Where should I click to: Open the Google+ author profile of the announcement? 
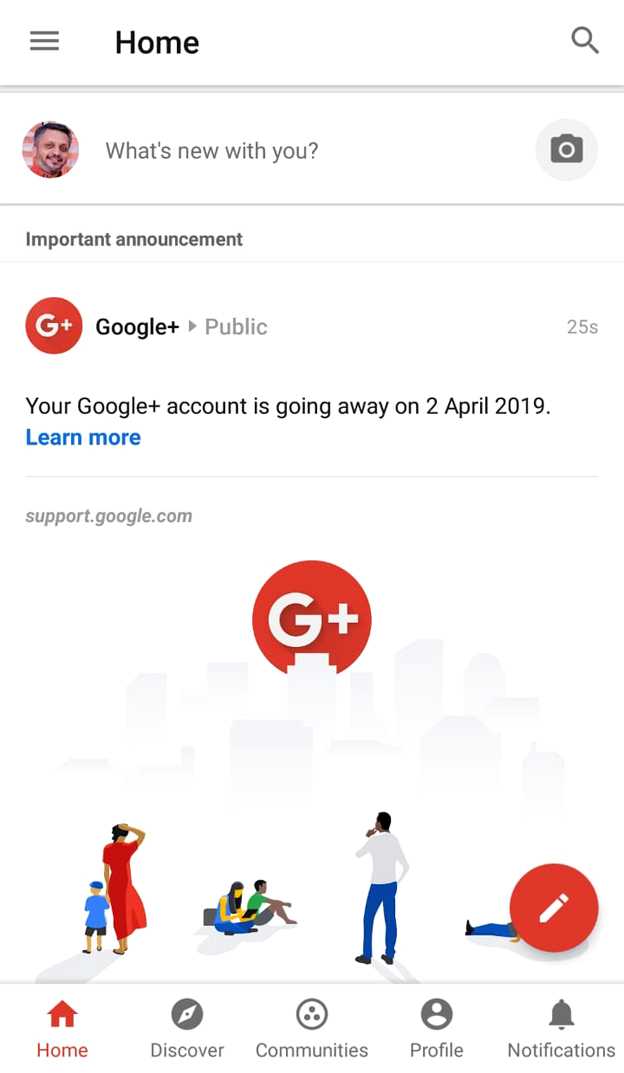click(137, 326)
